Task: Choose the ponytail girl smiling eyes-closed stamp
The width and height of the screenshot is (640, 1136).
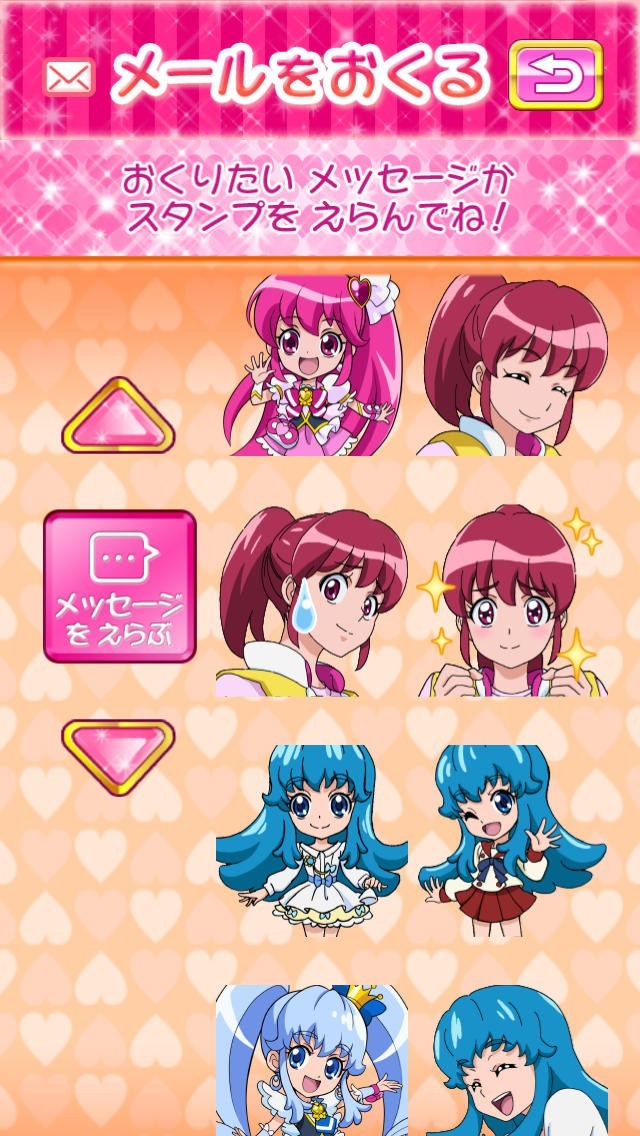Action: [512, 366]
